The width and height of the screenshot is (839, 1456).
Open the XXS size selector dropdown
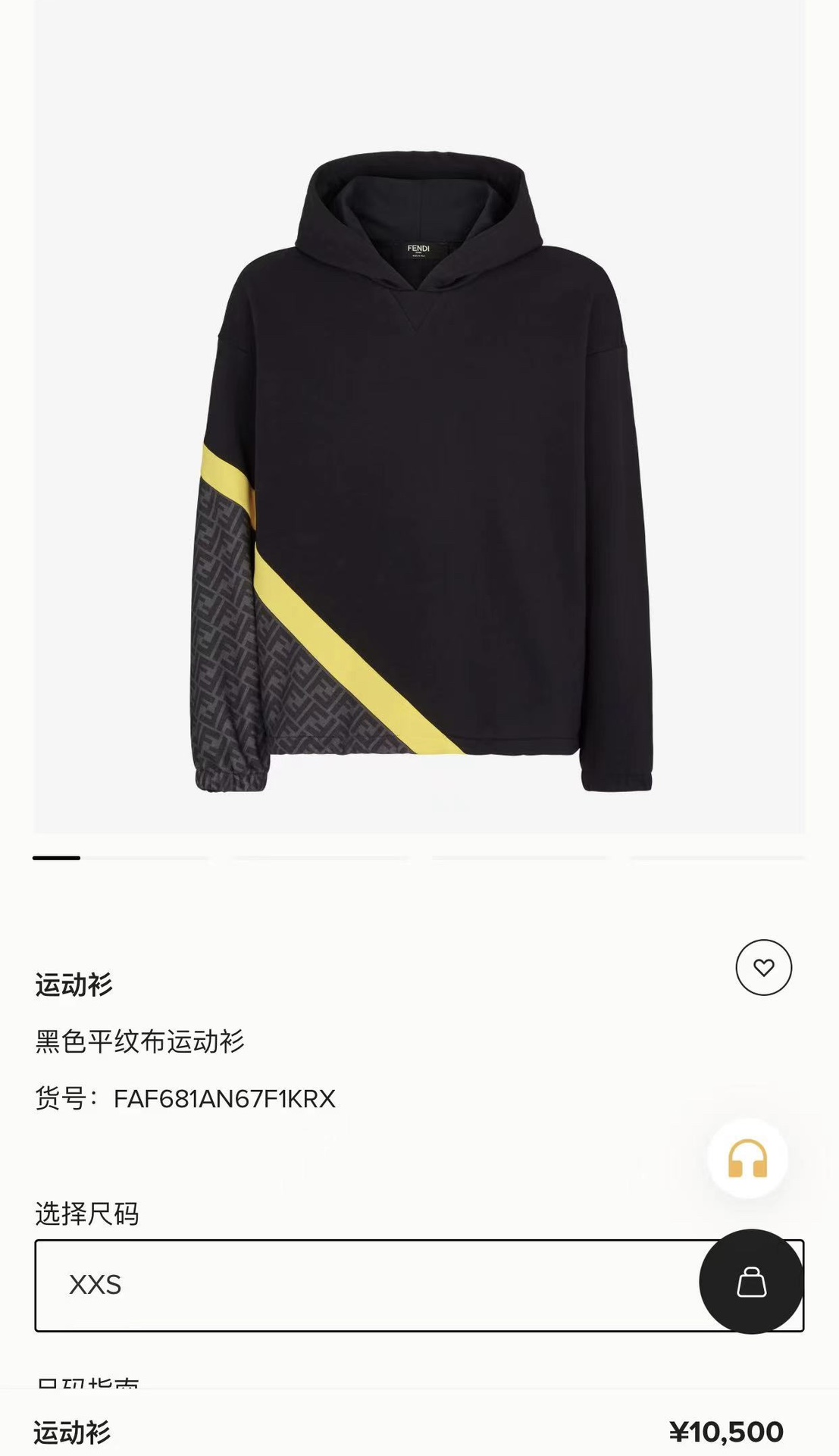coord(364,1285)
